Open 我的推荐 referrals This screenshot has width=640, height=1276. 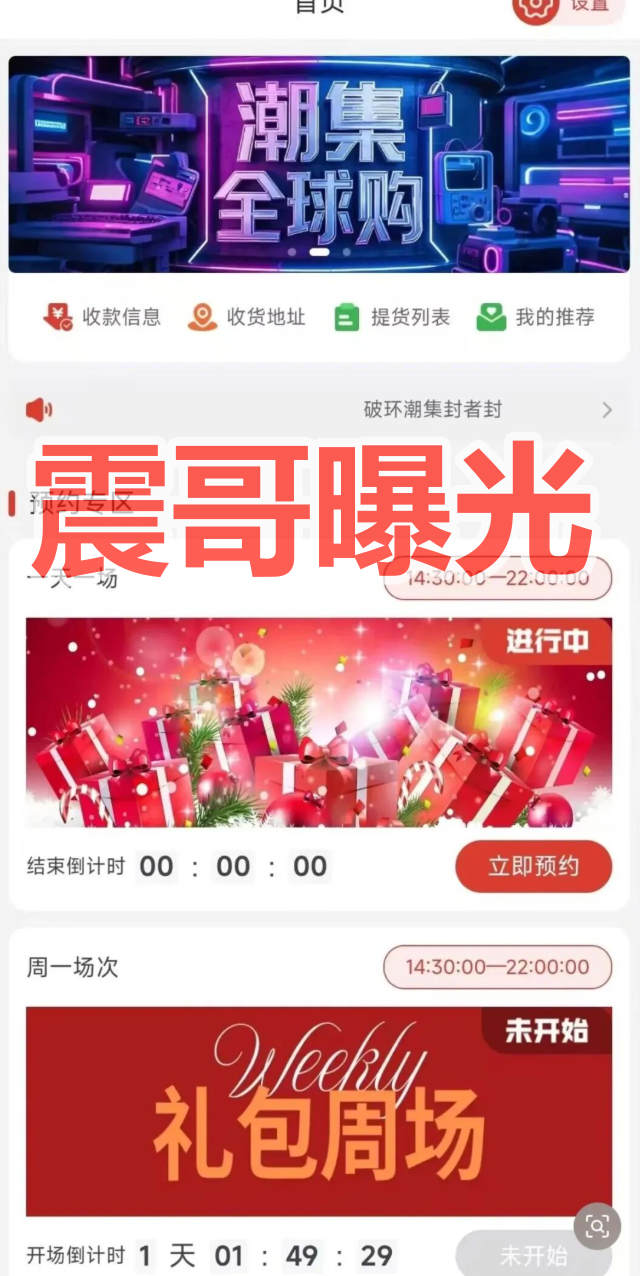coord(535,318)
